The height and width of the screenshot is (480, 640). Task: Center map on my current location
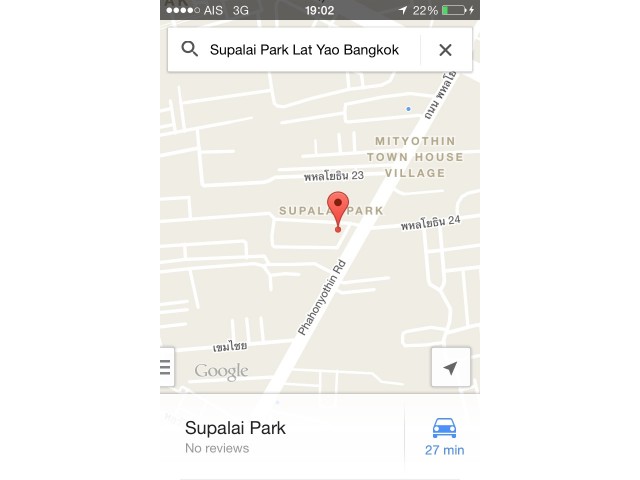tap(450, 368)
